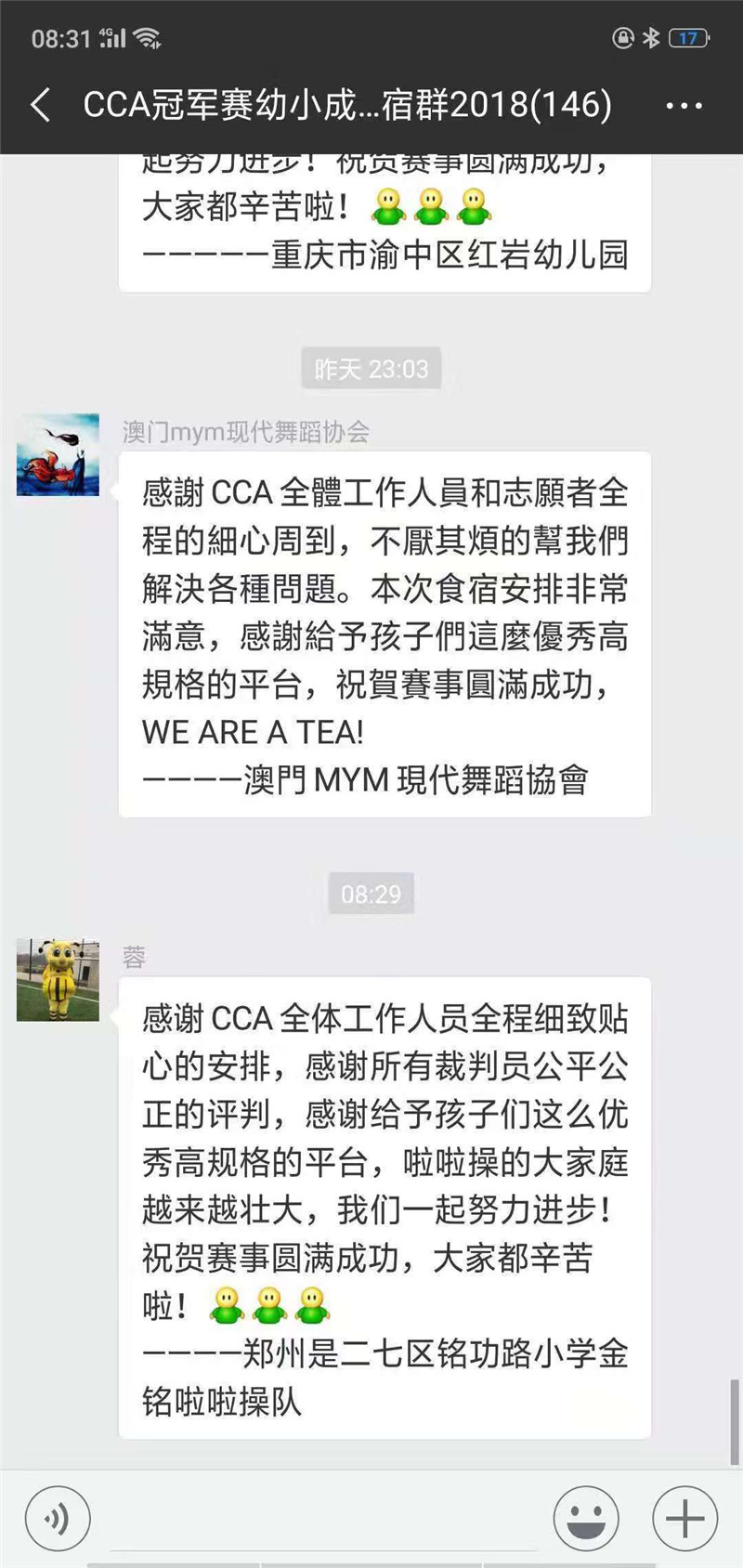Open 澳门mym现代舞蹈协会's profile avatar
This screenshot has height=1568, width=743.
point(58,455)
